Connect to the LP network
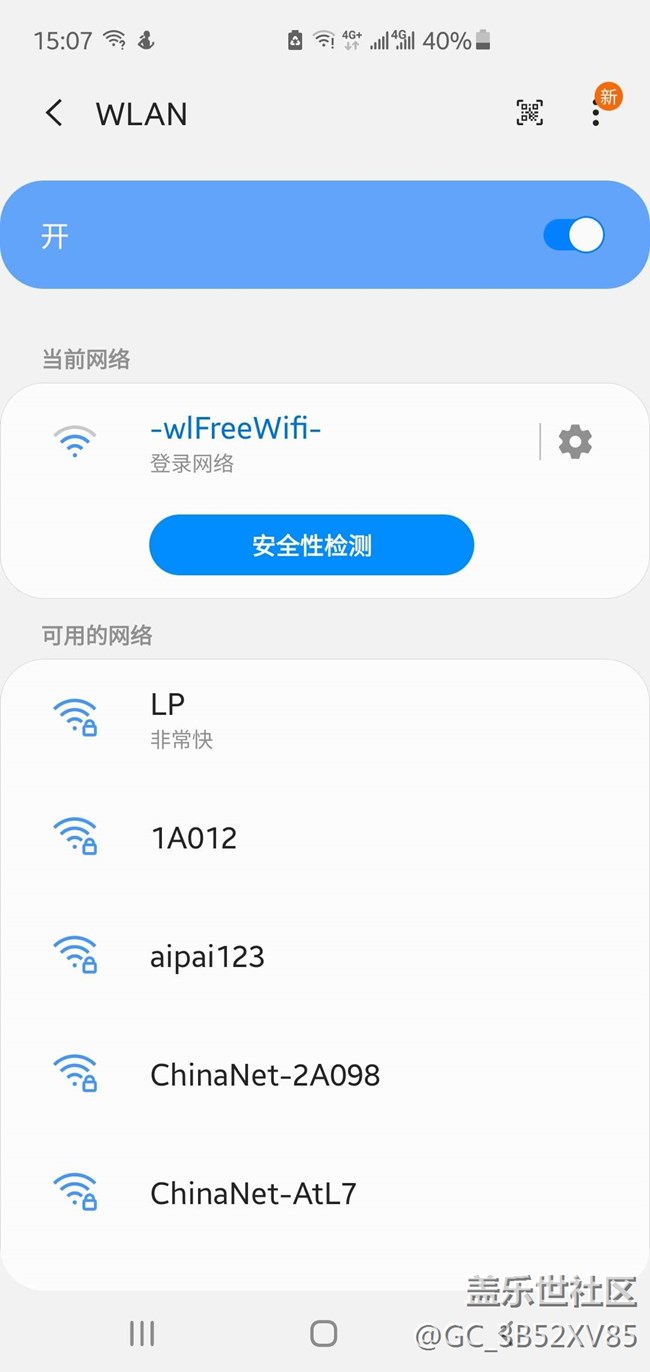650x1372 pixels. pos(325,718)
